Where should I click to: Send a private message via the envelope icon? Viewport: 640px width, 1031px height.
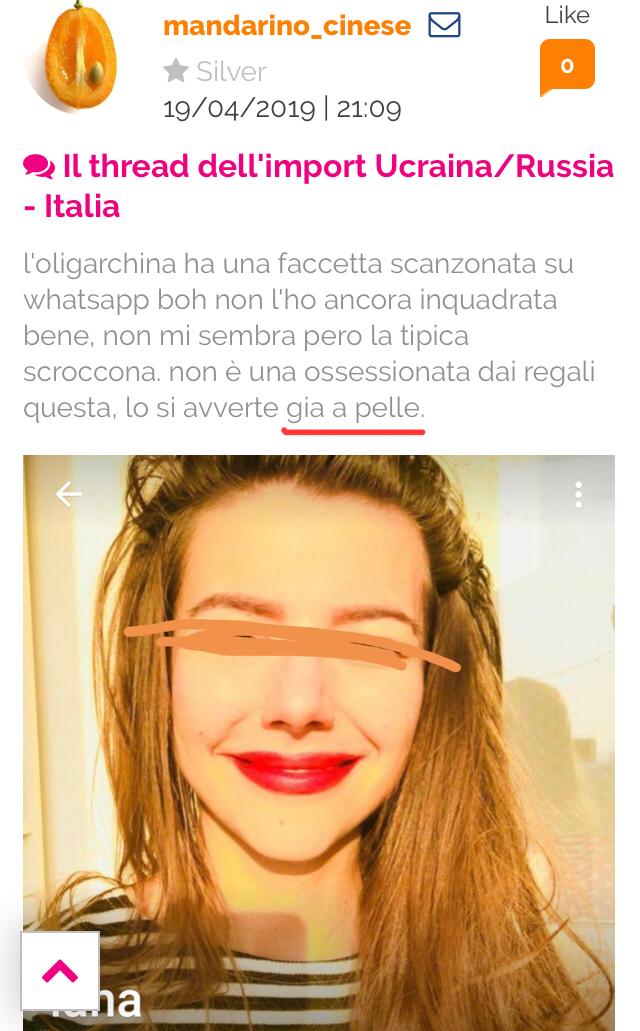[x=444, y=26]
